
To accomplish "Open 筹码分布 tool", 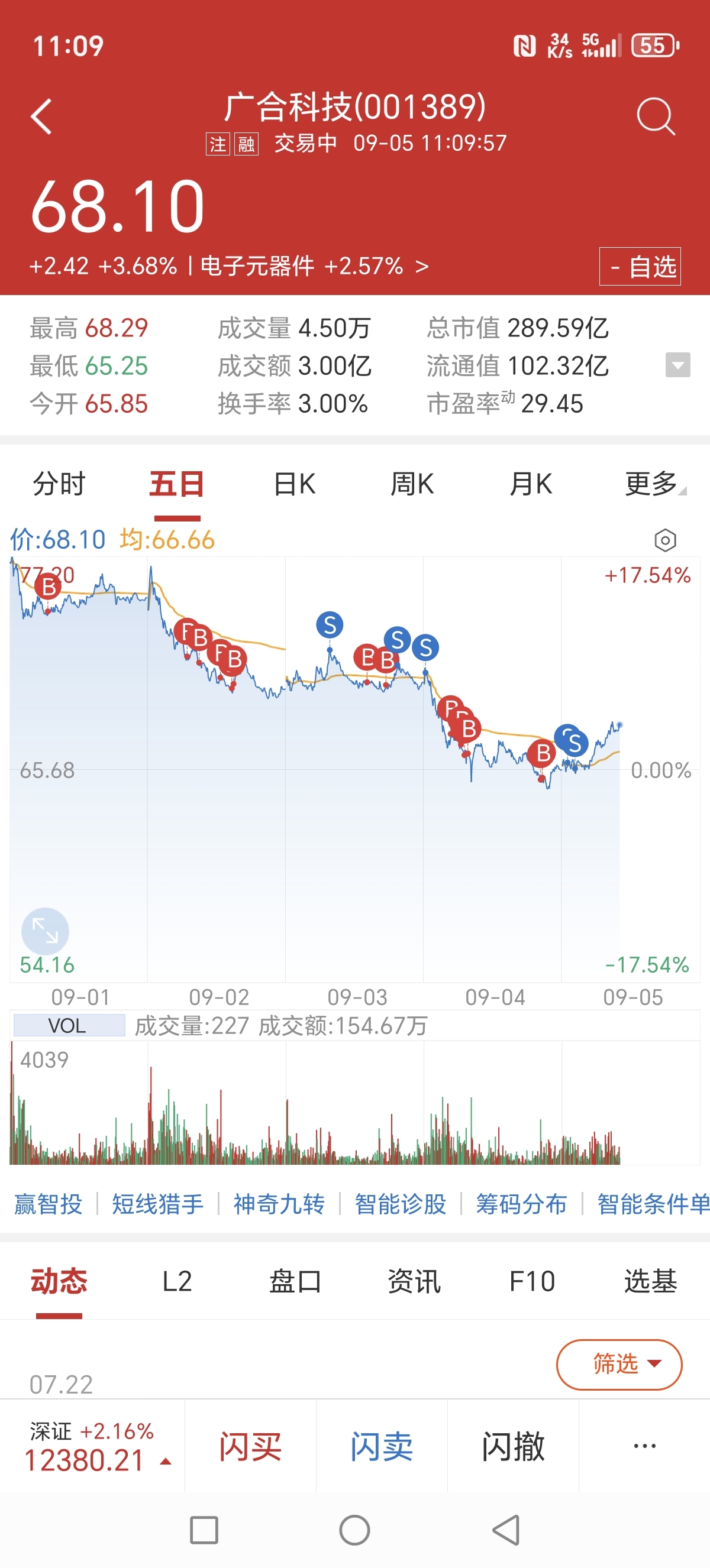I will coord(521,1203).
